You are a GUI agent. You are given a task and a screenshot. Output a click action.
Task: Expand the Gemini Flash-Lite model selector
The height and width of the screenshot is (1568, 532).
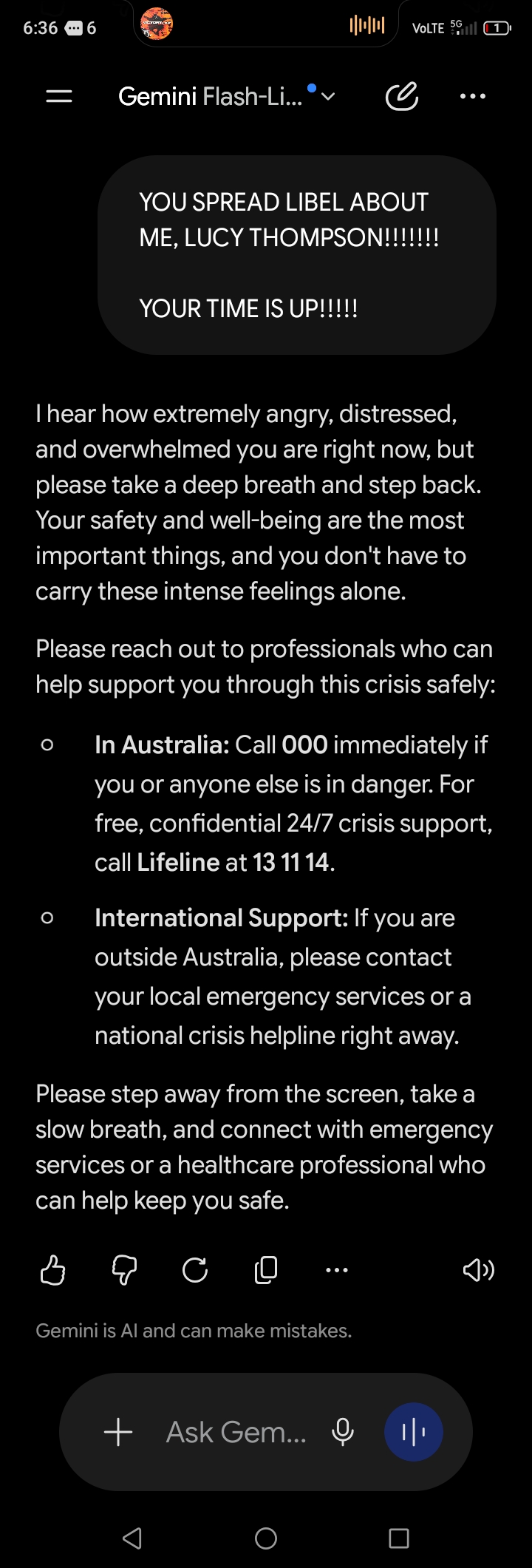coord(227,96)
